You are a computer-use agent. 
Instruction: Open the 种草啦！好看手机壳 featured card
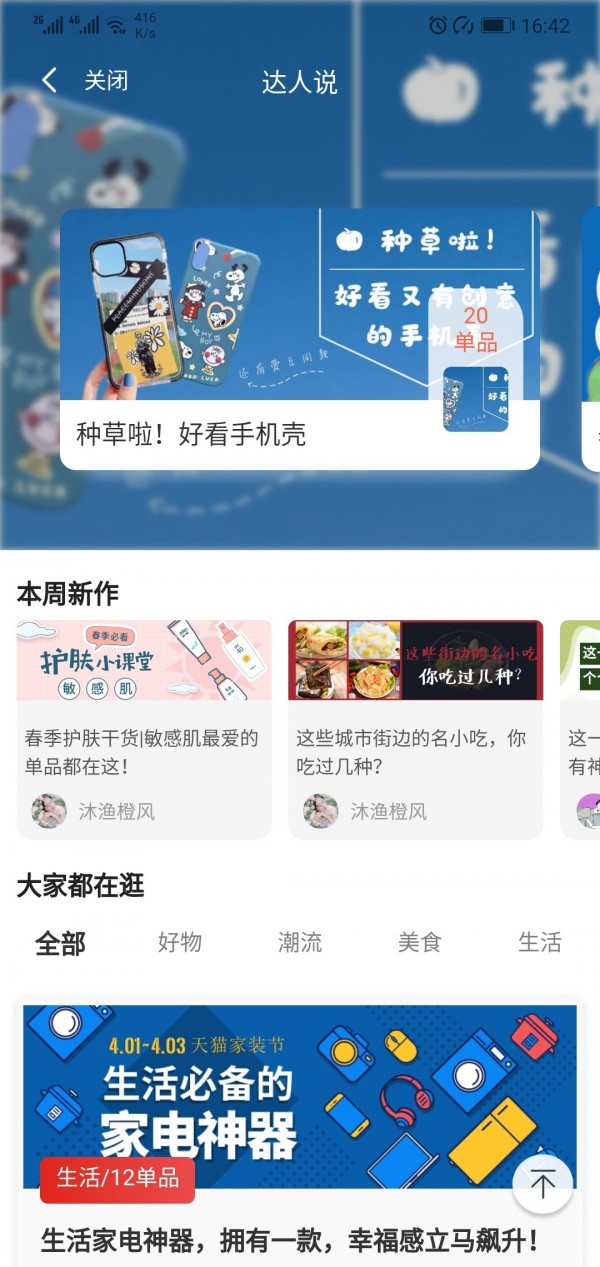pyautogui.click(x=299, y=338)
